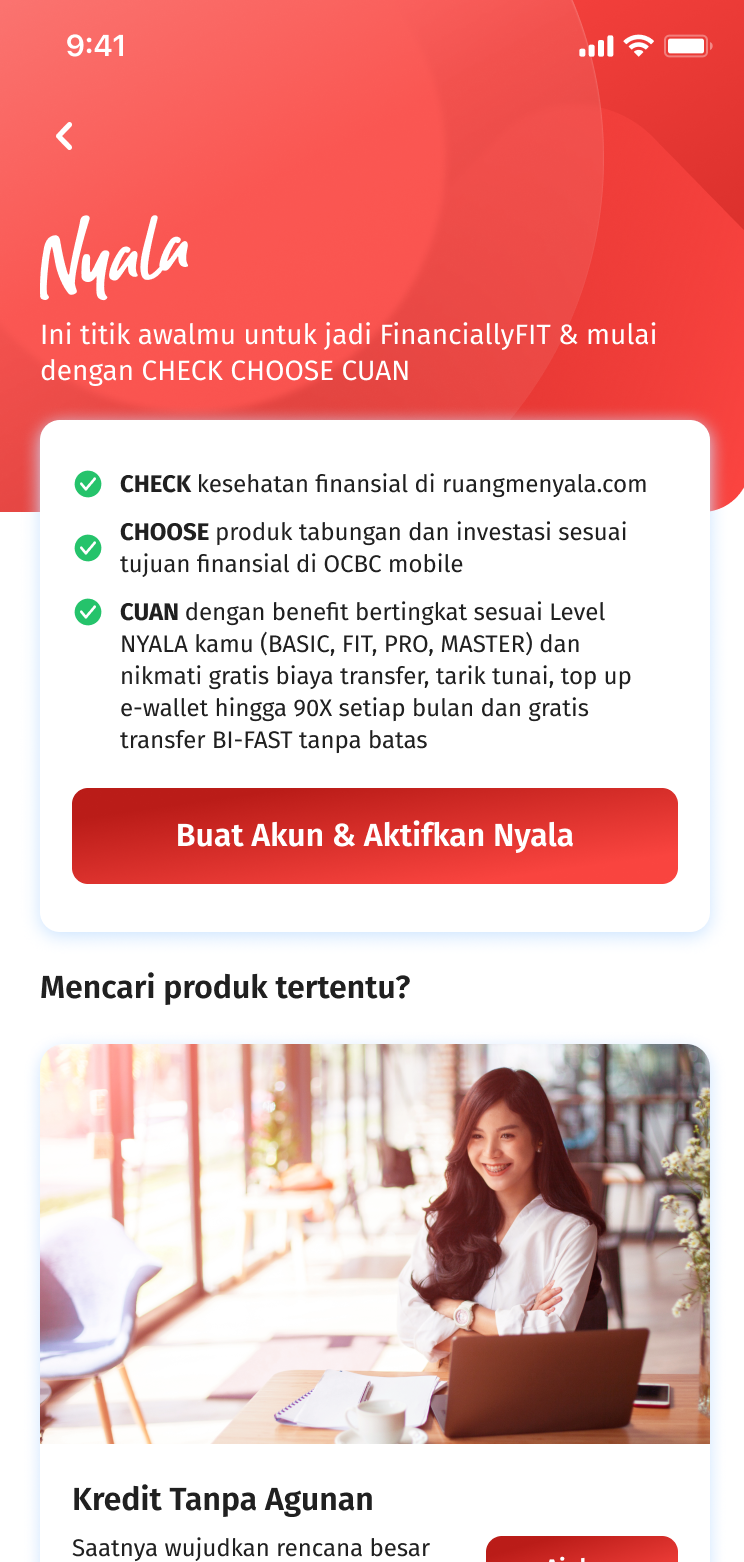Click the green checkmark beside CHECK
Screen dimensions: 744x1562
tap(88, 483)
